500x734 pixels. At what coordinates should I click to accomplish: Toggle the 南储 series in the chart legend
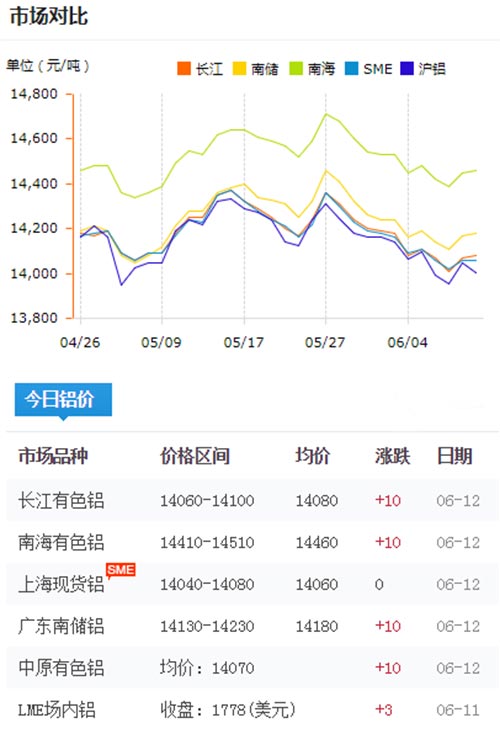[256, 69]
